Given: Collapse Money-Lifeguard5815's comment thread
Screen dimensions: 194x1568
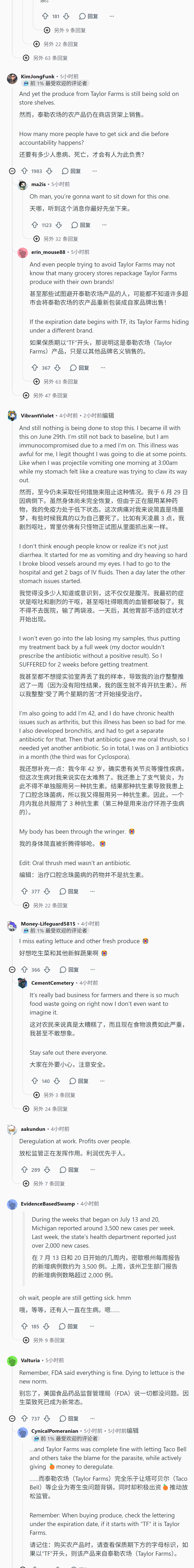Looking at the screenshot, I should (12, 970).
